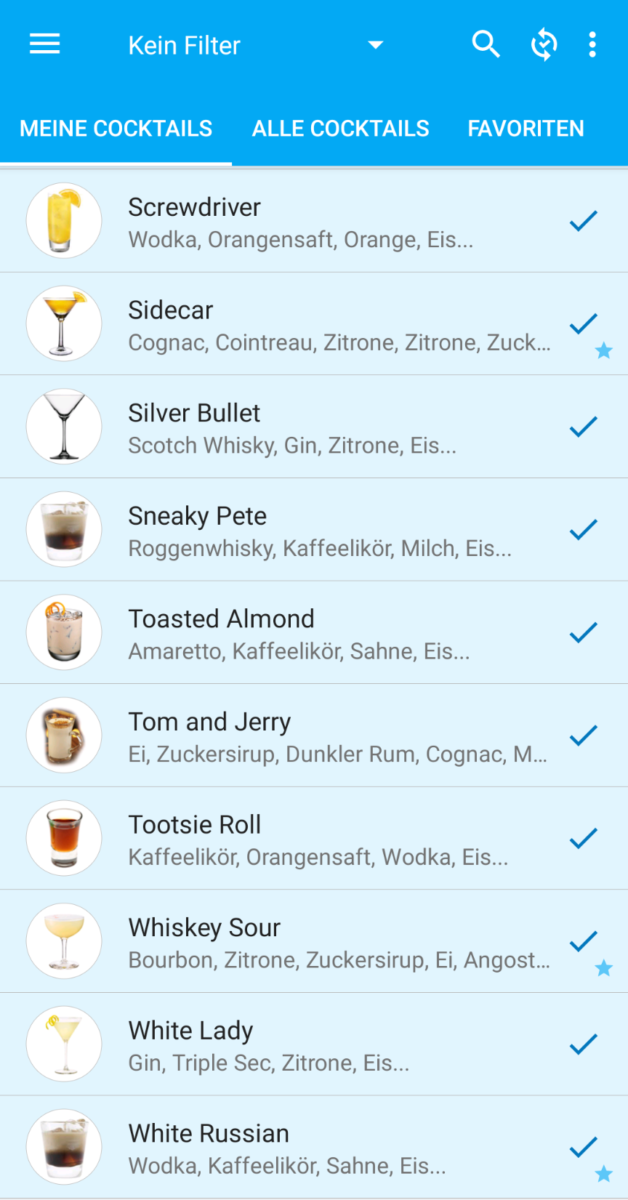Tap the sync refresh icon
The image size is (628, 1200).
543,45
